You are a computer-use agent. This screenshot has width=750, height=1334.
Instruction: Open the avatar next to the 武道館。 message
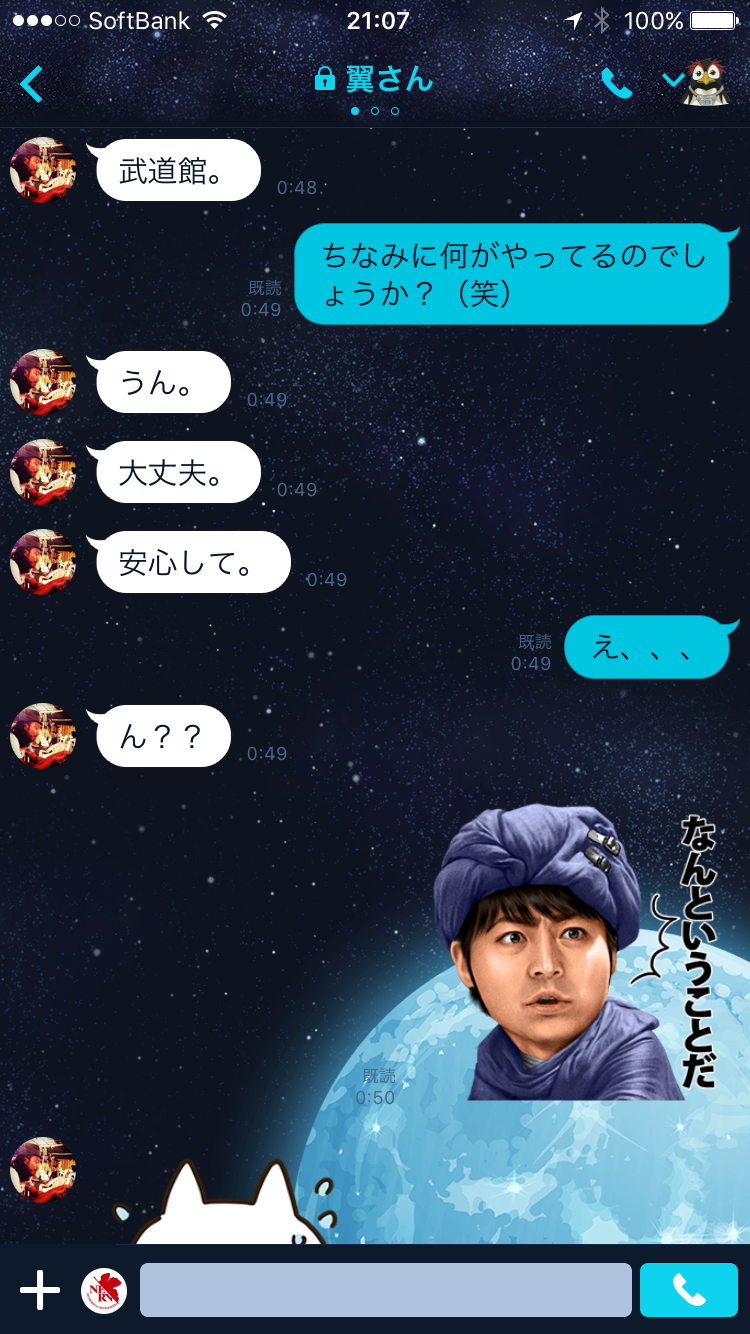(x=43, y=170)
